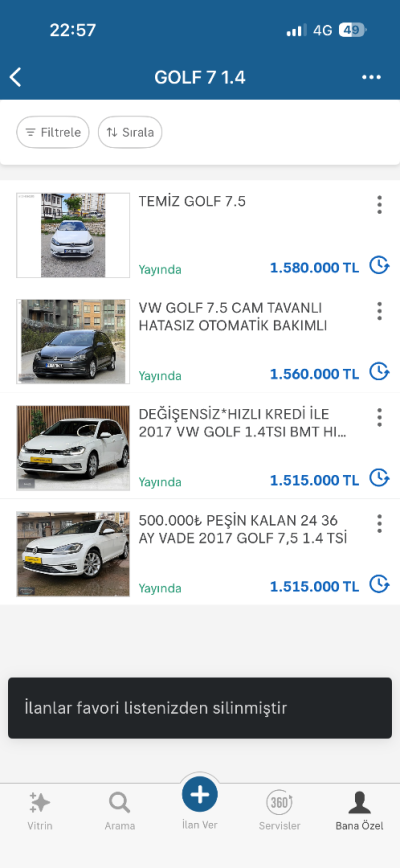The image size is (400, 868).
Task: Open options menu for DEĞİŞENSİZ*HIZLI KREDİ listing
Action: pos(379,417)
